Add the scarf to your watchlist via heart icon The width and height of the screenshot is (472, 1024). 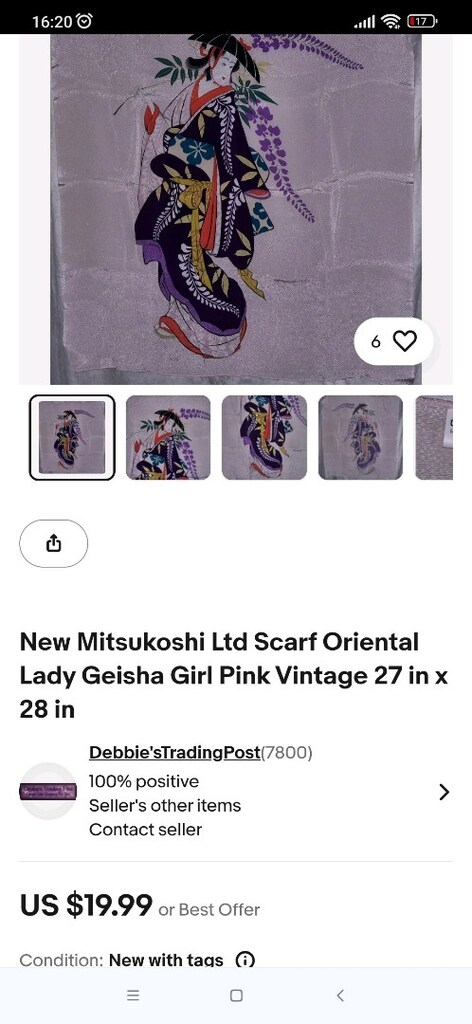(394, 341)
